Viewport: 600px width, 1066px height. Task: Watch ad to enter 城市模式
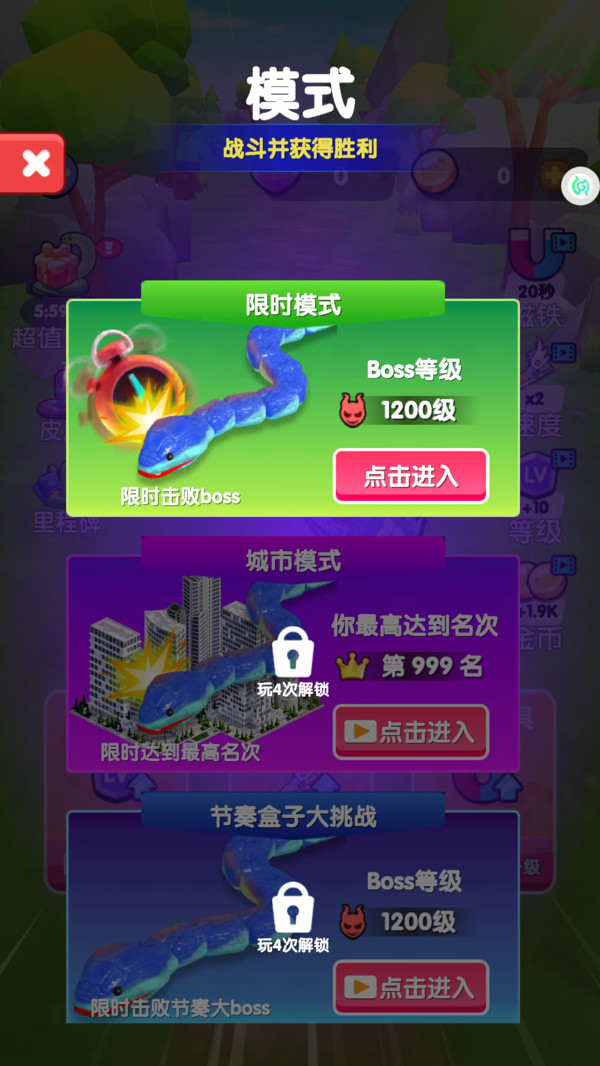410,732
